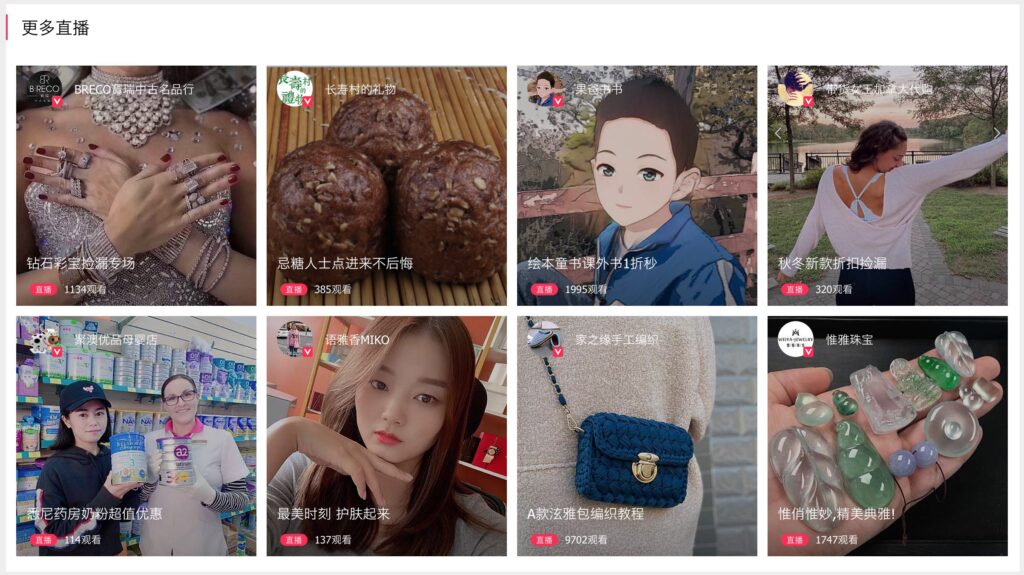Enter the 绘本童书课外书1折秒 live room
This screenshot has width=1024, height=575.
click(637, 186)
